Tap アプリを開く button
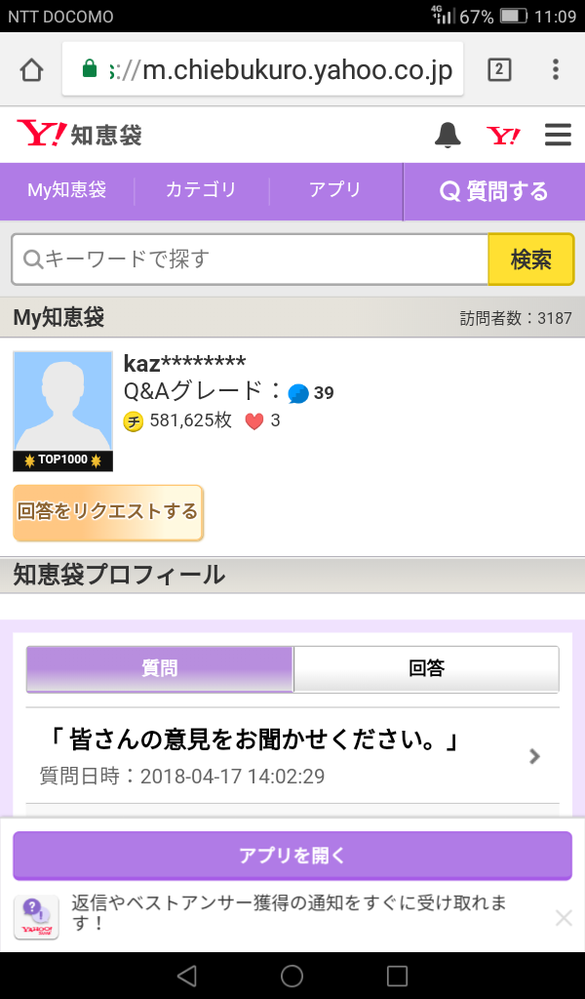This screenshot has width=585, height=999. point(292,856)
